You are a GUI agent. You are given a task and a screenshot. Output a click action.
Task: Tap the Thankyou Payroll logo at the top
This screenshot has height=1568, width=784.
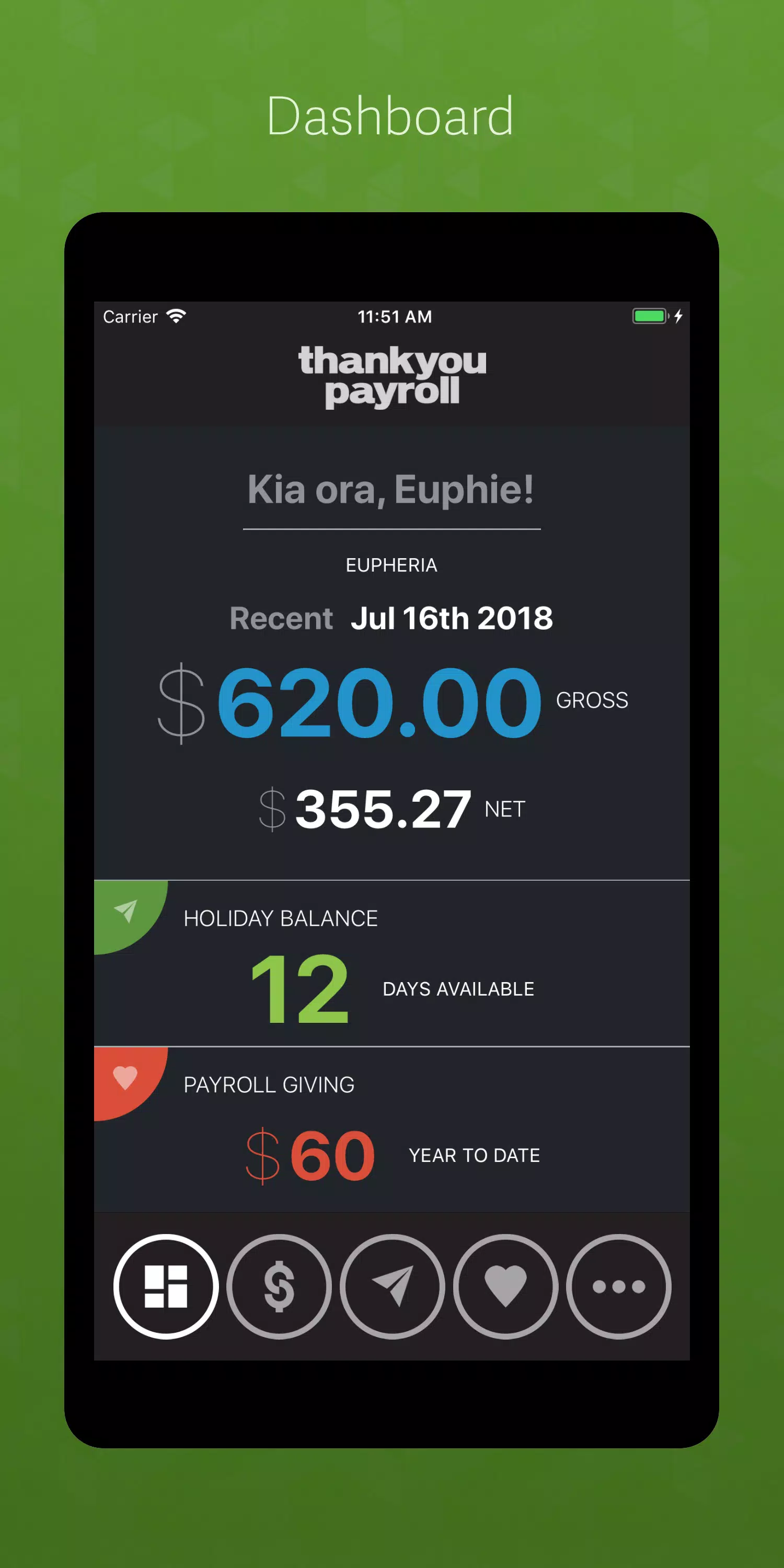(391, 376)
